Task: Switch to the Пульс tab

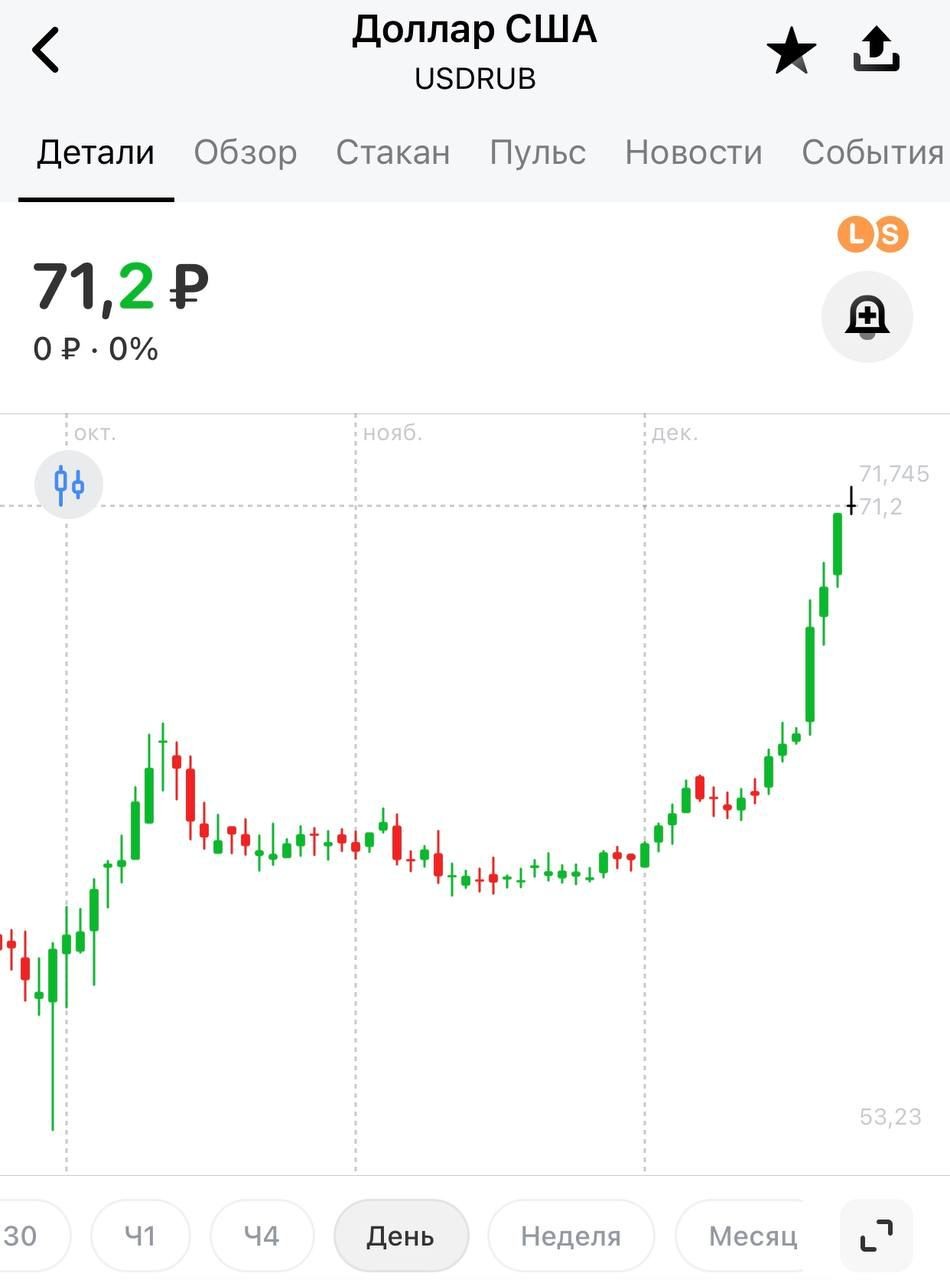Action: click(538, 153)
